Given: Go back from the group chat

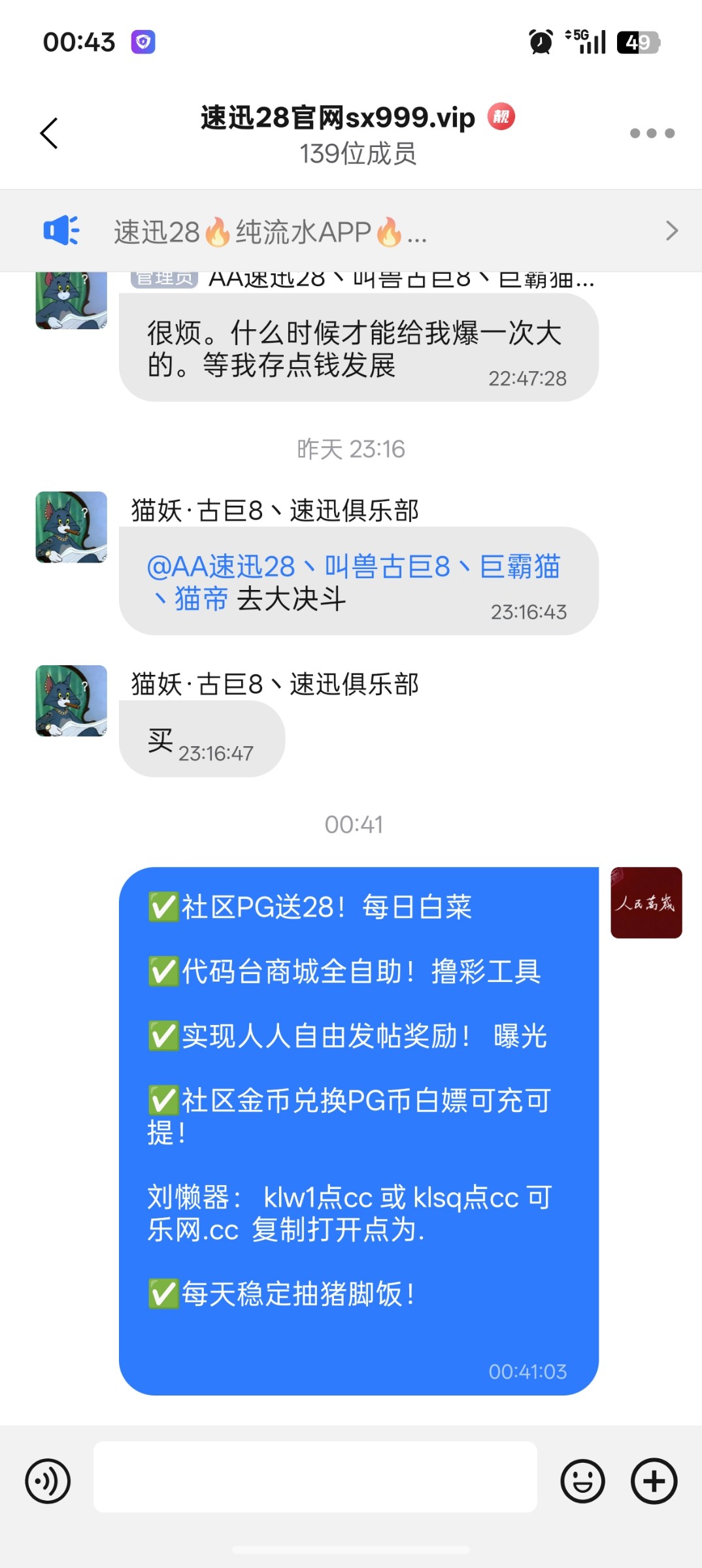Looking at the screenshot, I should [49, 133].
